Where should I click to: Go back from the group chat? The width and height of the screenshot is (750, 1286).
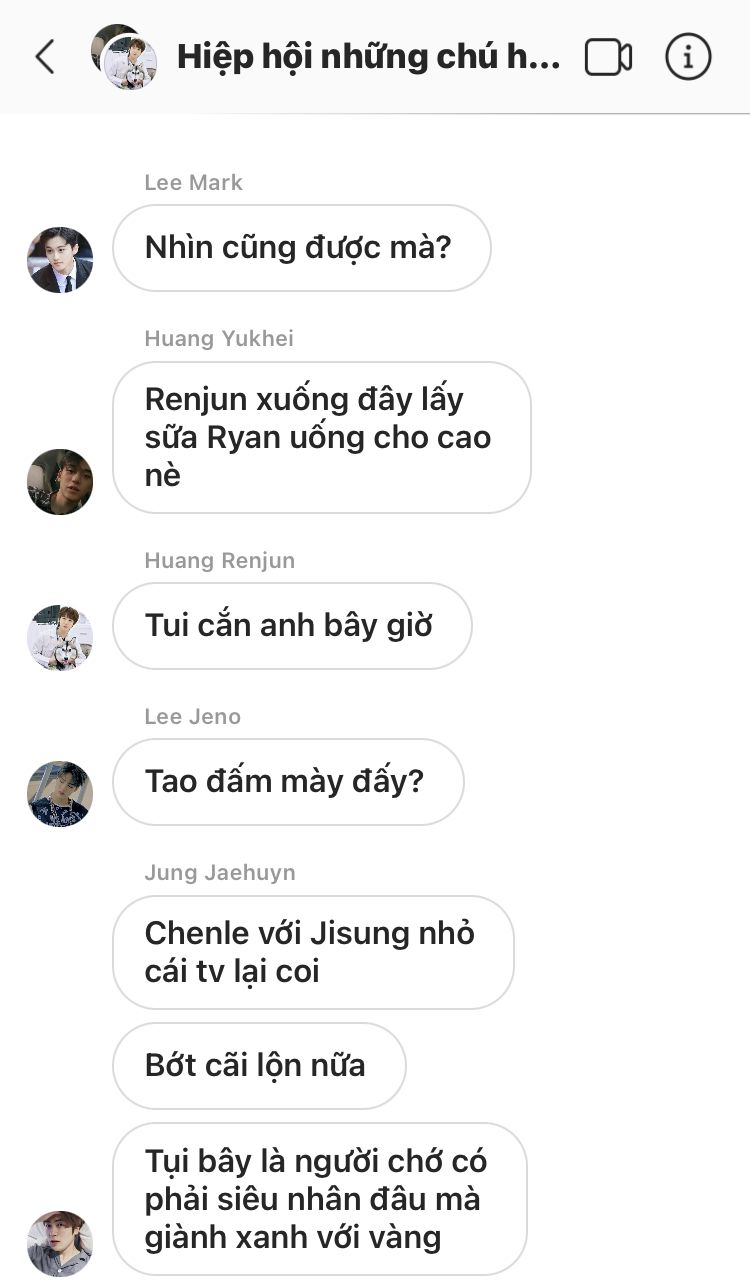coord(45,58)
